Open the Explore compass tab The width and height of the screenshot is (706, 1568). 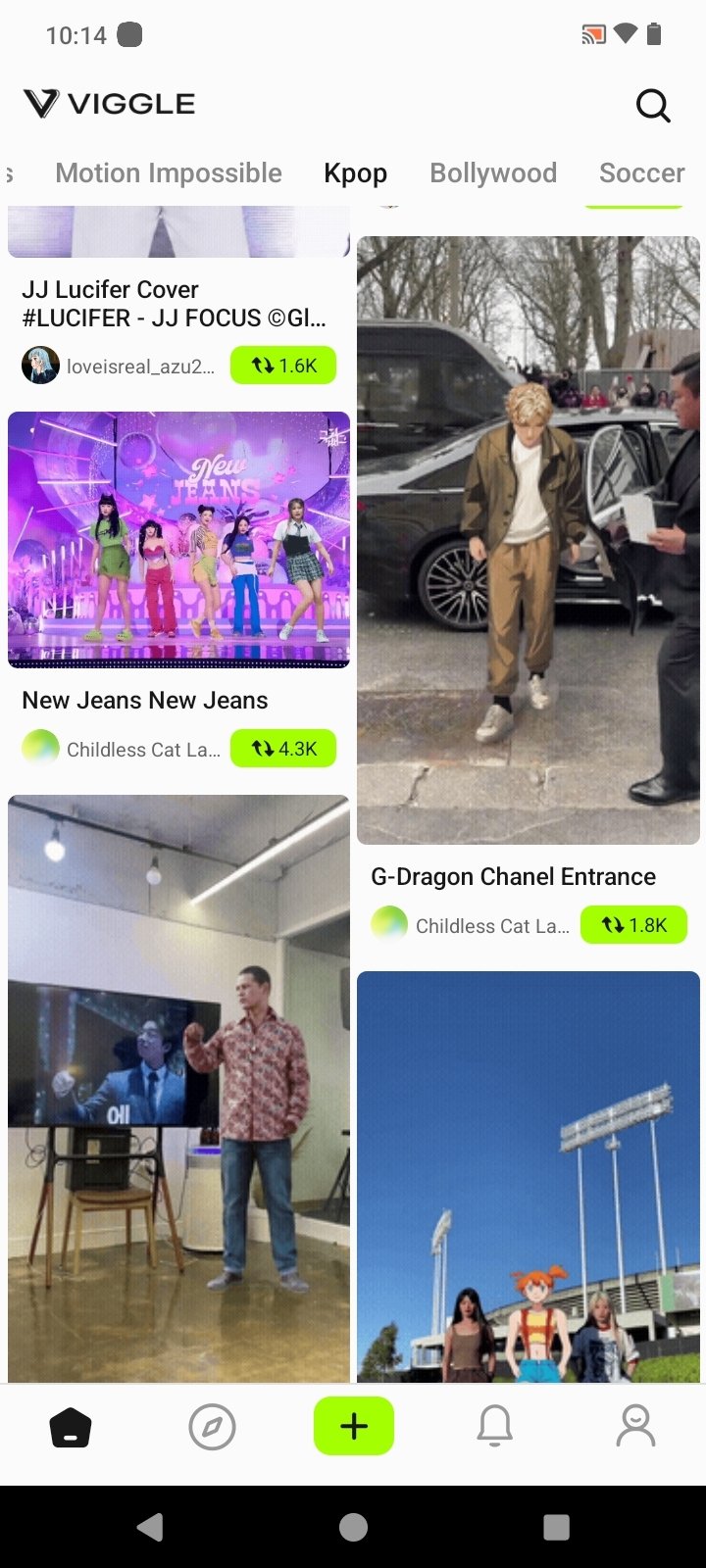tap(212, 1428)
